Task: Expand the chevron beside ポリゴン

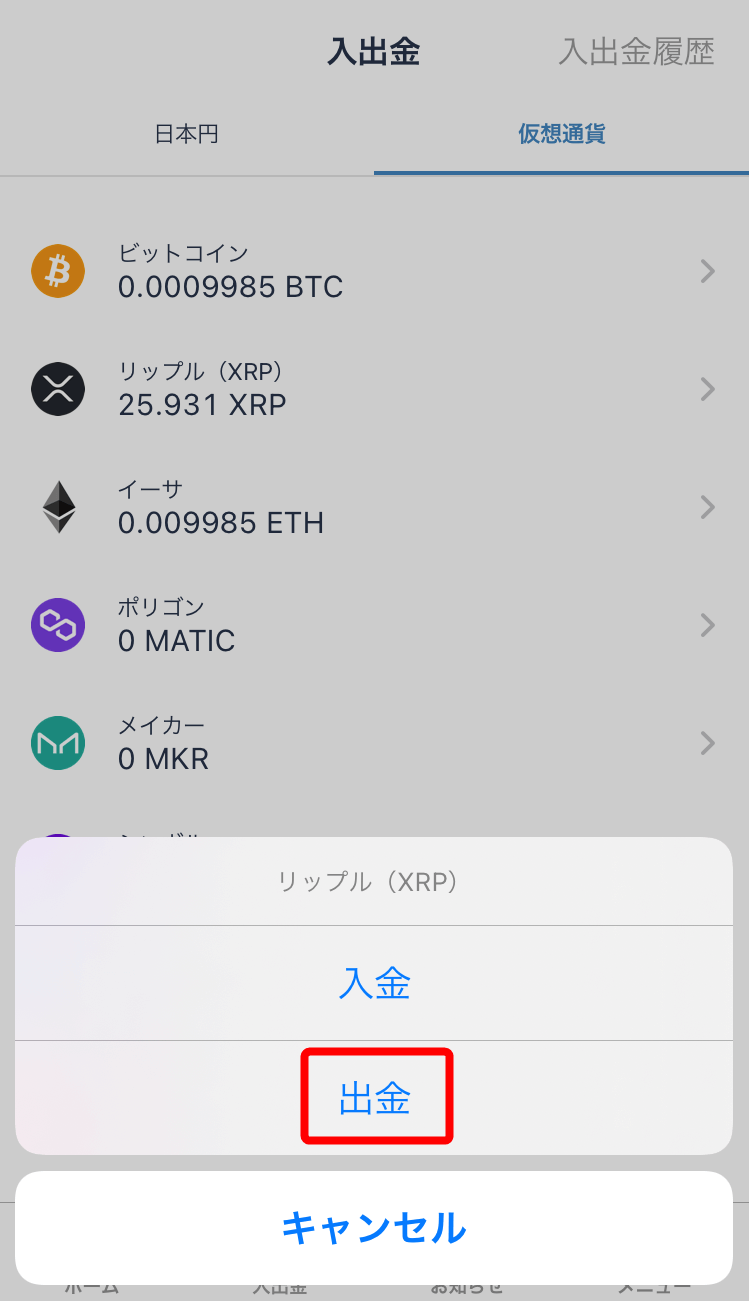Action: 708,625
